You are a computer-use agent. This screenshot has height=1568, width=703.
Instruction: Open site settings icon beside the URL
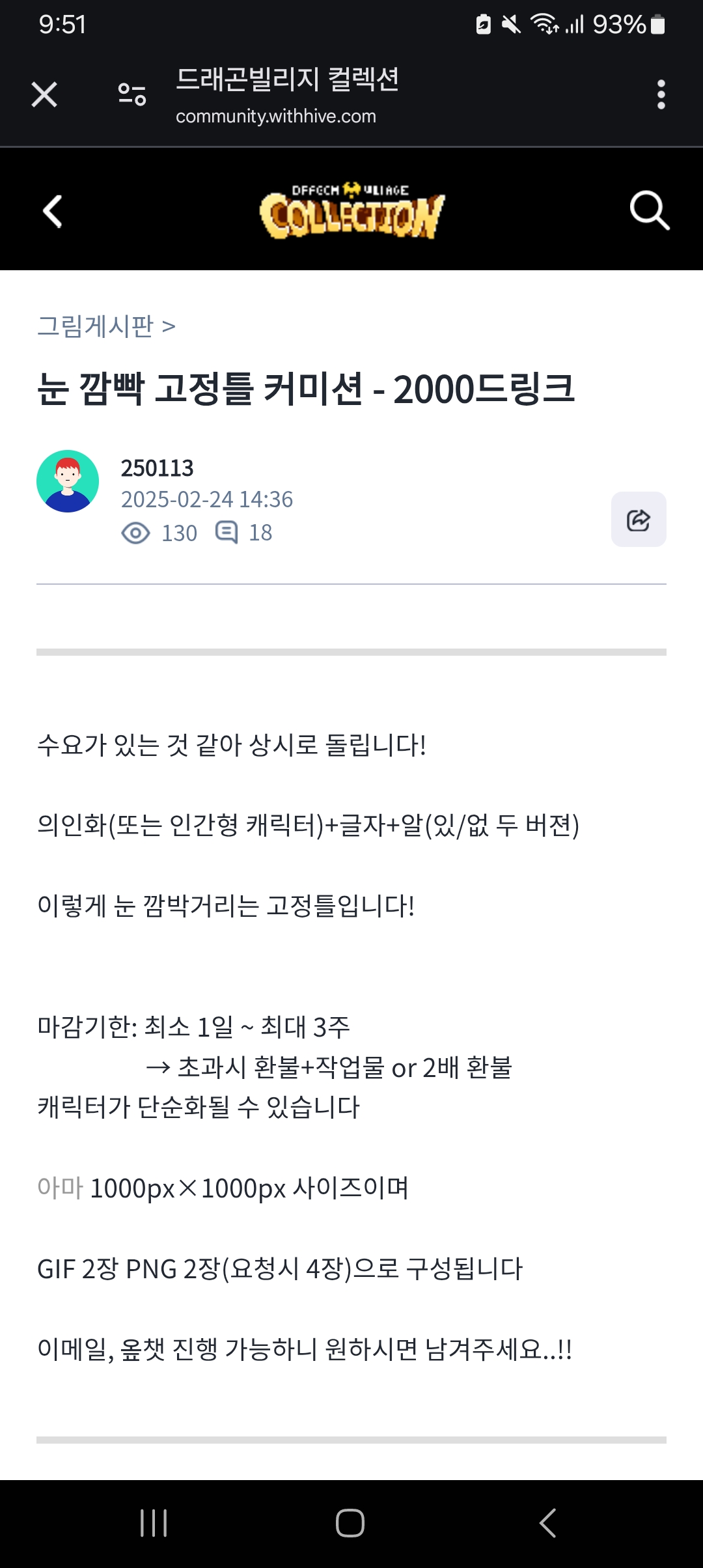(131, 95)
